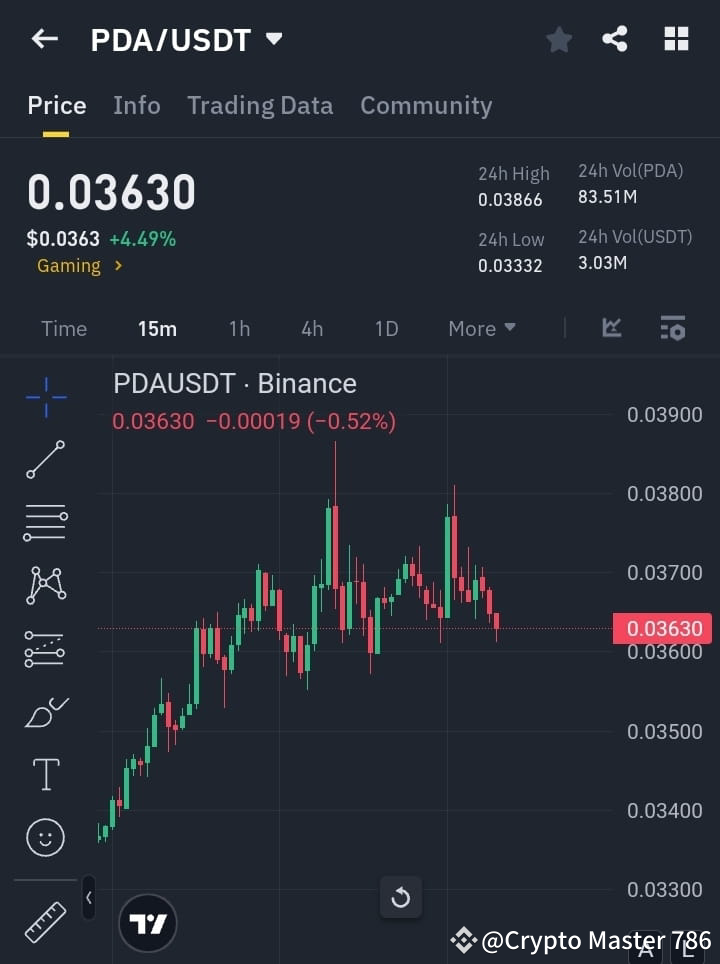The width and height of the screenshot is (720, 964).
Task: Select the 1h timeframe
Action: click(x=239, y=328)
